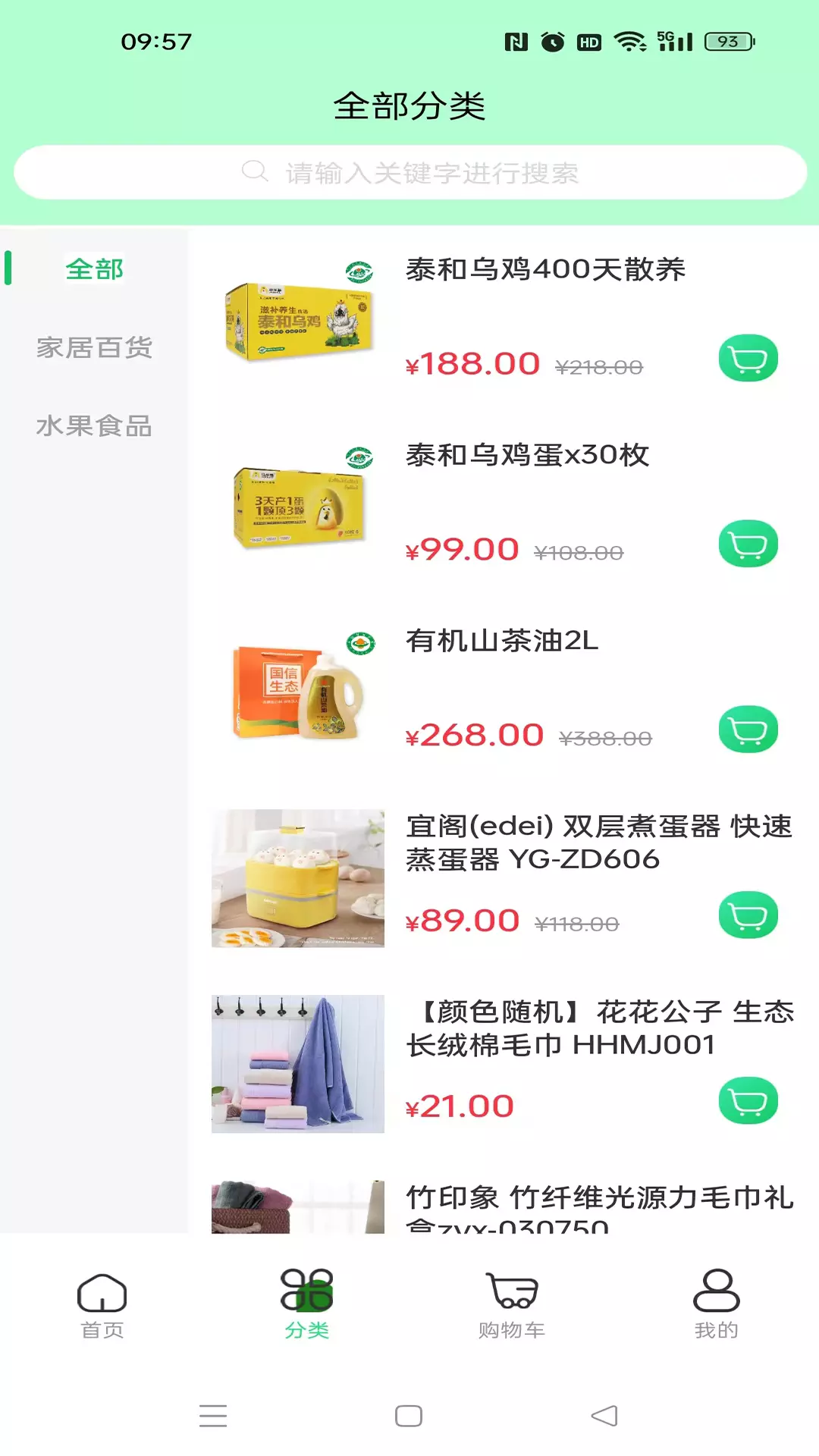Add 花花公子毛巾 to cart
Screen dimensions: 819x1456
[748, 1101]
